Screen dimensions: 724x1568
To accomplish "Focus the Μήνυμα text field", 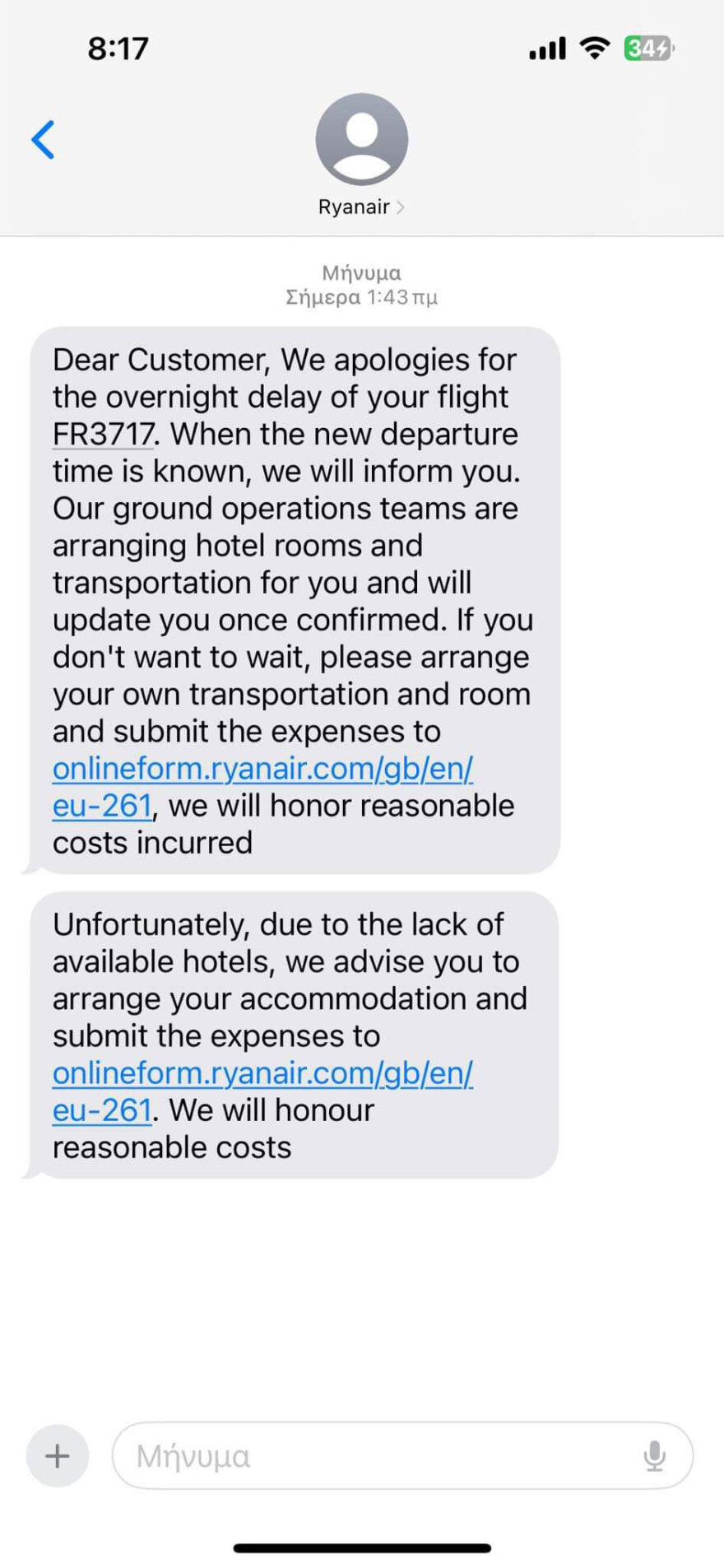I will click(370, 1455).
